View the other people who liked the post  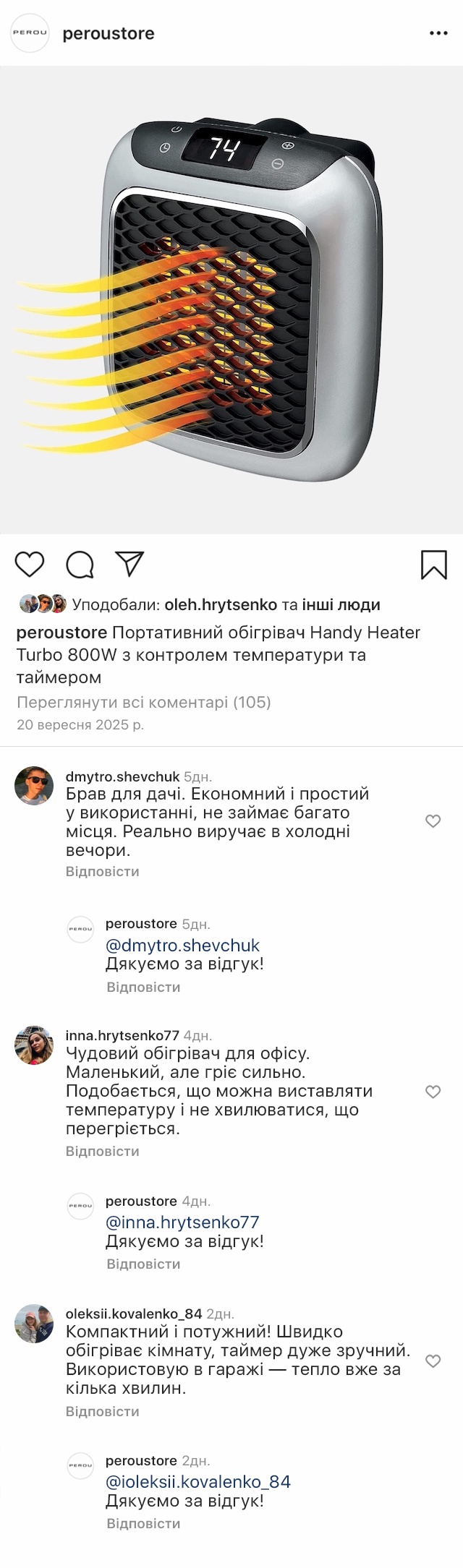pyautogui.click(x=341, y=604)
